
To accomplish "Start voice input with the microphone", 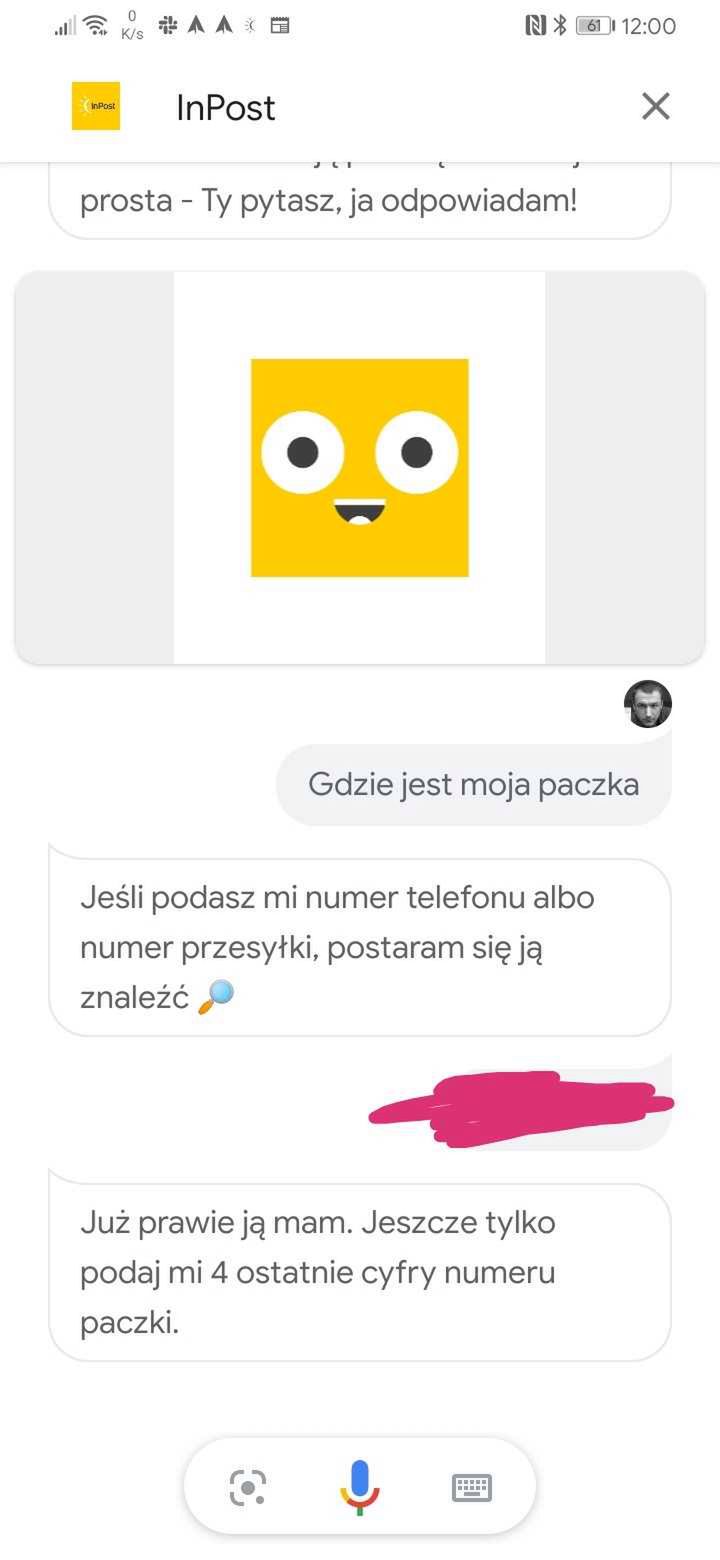I will point(360,1487).
